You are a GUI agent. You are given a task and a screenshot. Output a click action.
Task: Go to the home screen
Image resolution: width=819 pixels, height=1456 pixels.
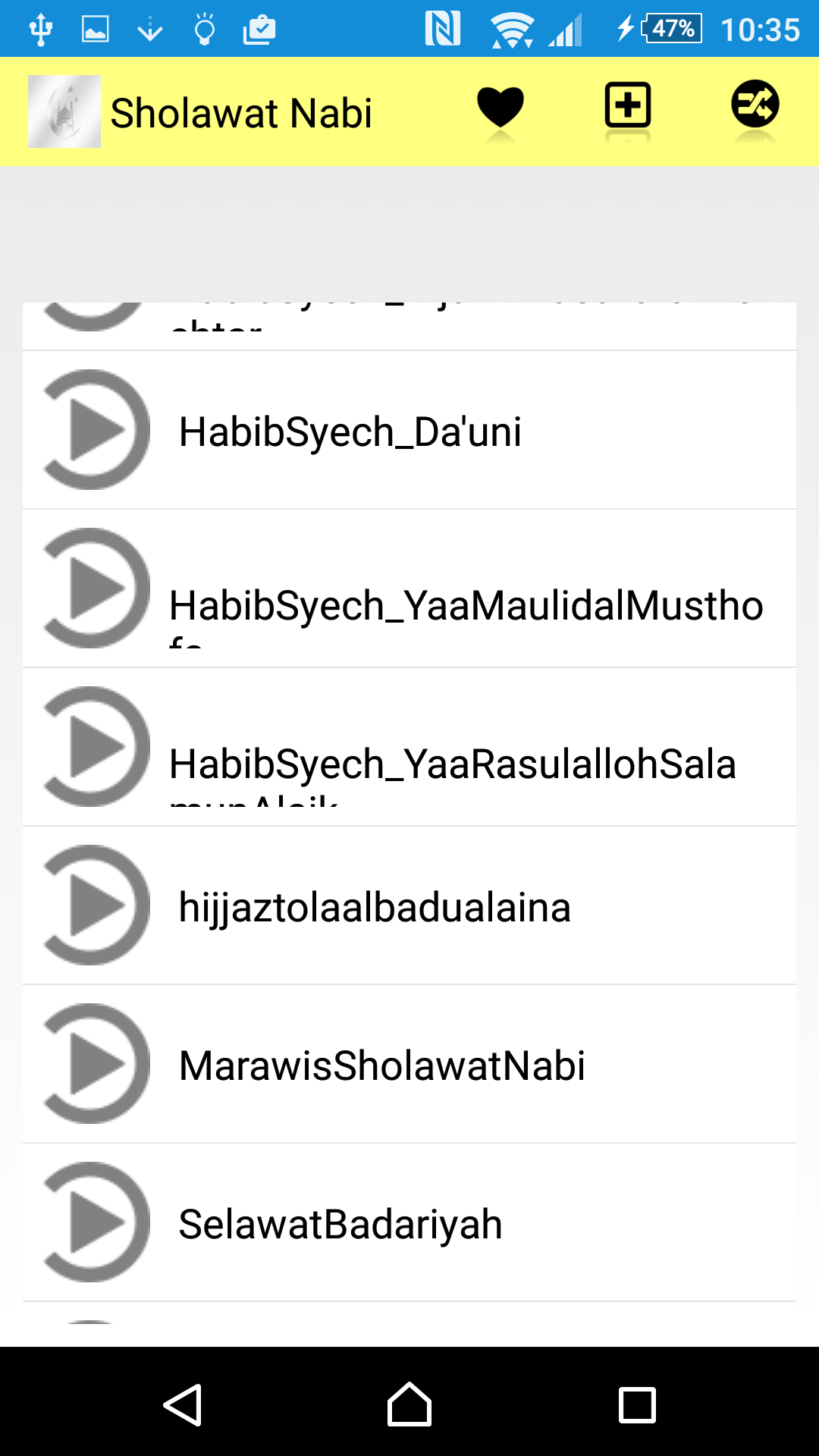point(409,1404)
